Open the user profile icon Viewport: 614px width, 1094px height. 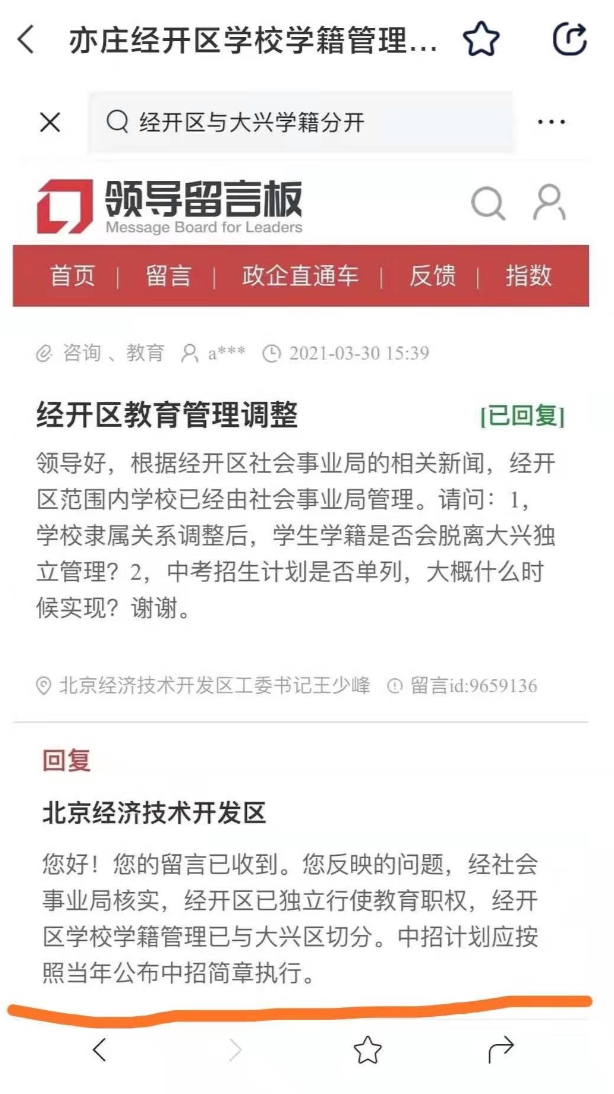pos(549,203)
